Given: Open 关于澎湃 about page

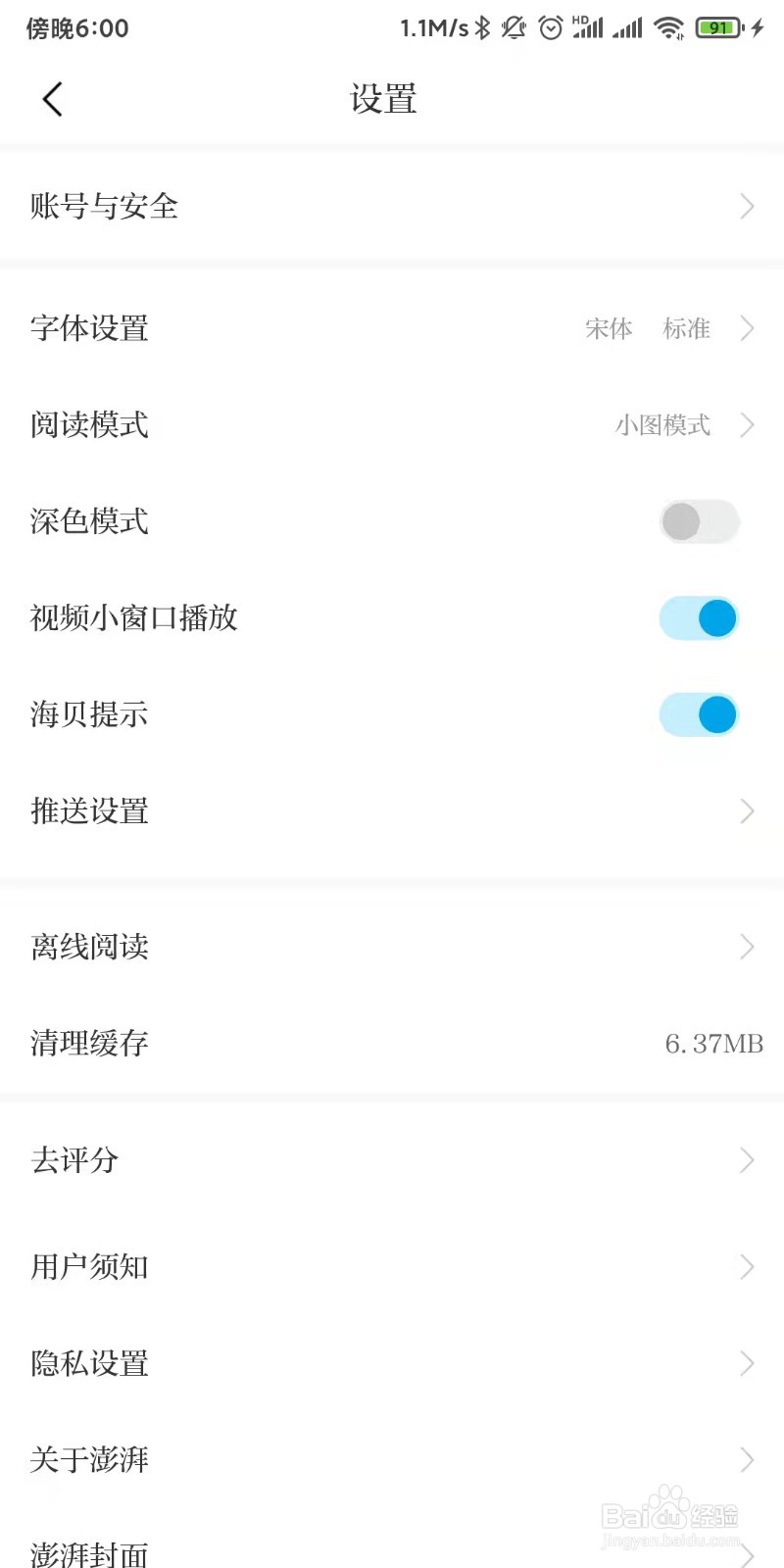Looking at the screenshot, I should 392,1459.
